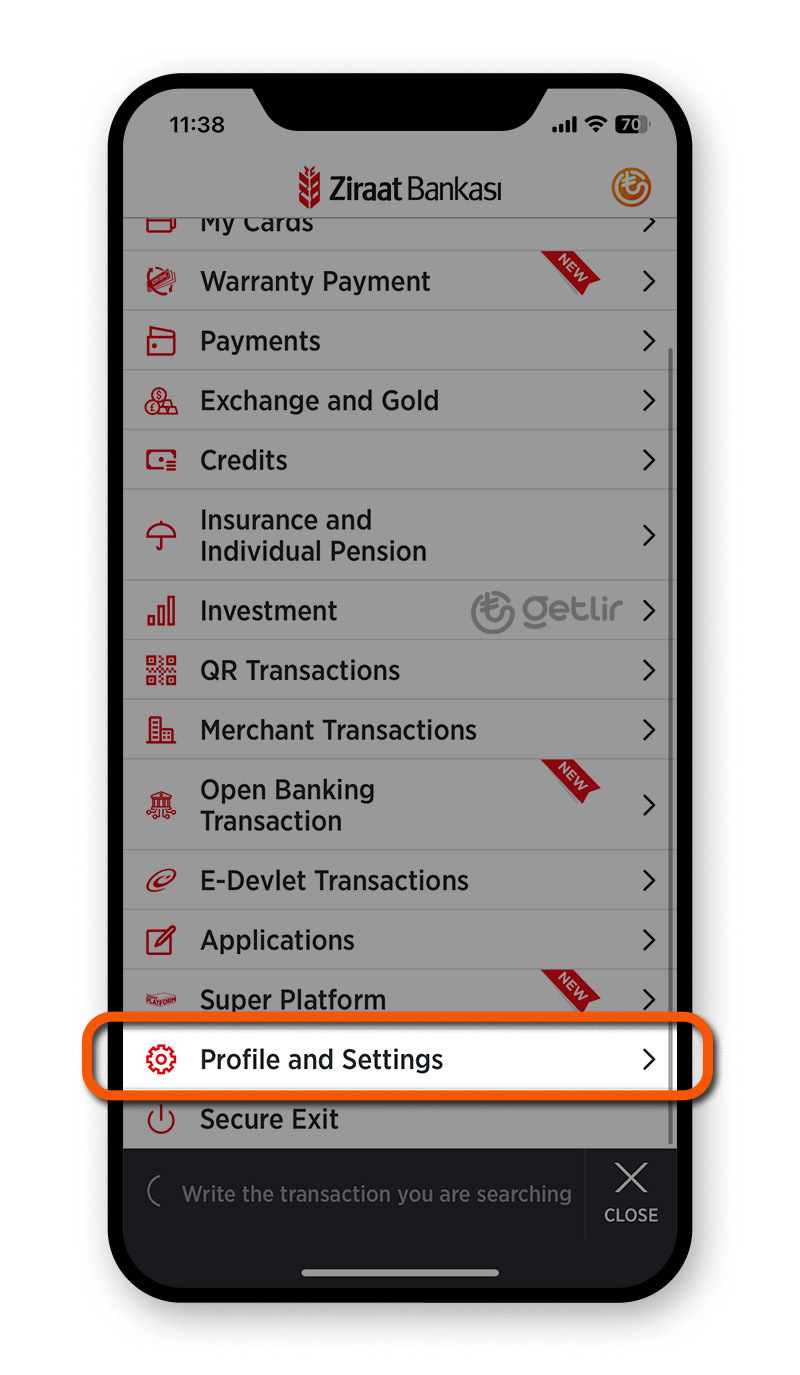
Task: Tap Secure Exit to log out
Action: tap(399, 1119)
